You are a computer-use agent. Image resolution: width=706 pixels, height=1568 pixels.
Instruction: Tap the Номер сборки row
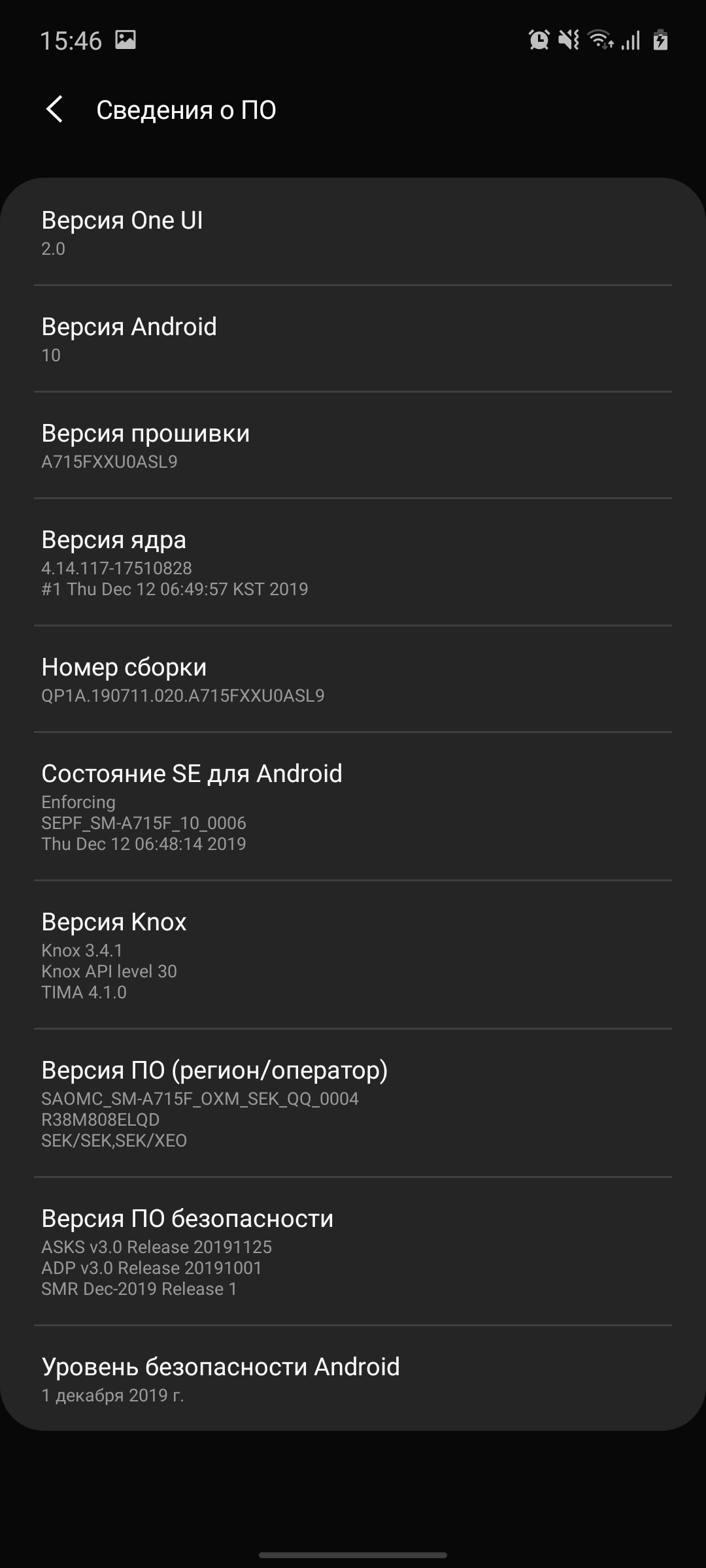[353, 679]
